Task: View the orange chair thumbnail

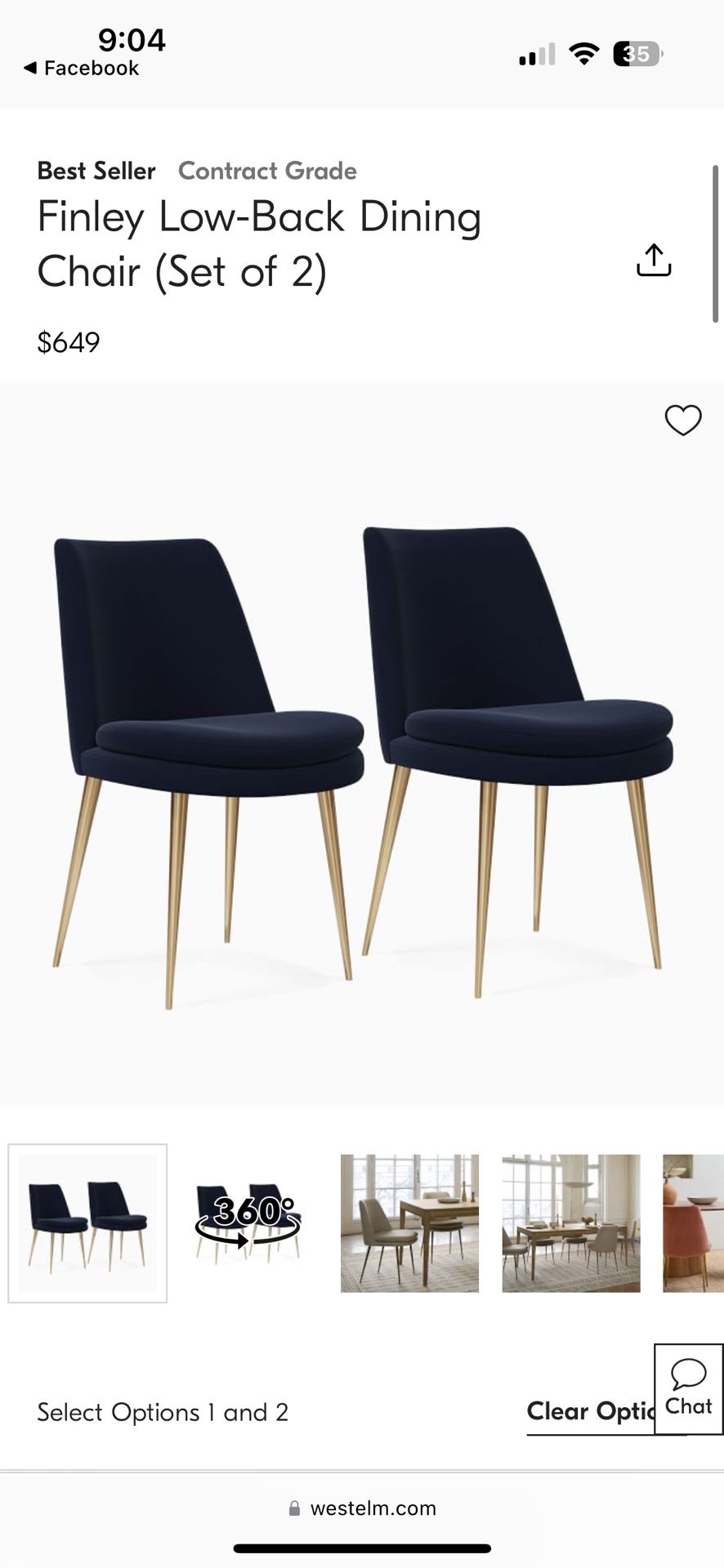Action: pos(695,1223)
